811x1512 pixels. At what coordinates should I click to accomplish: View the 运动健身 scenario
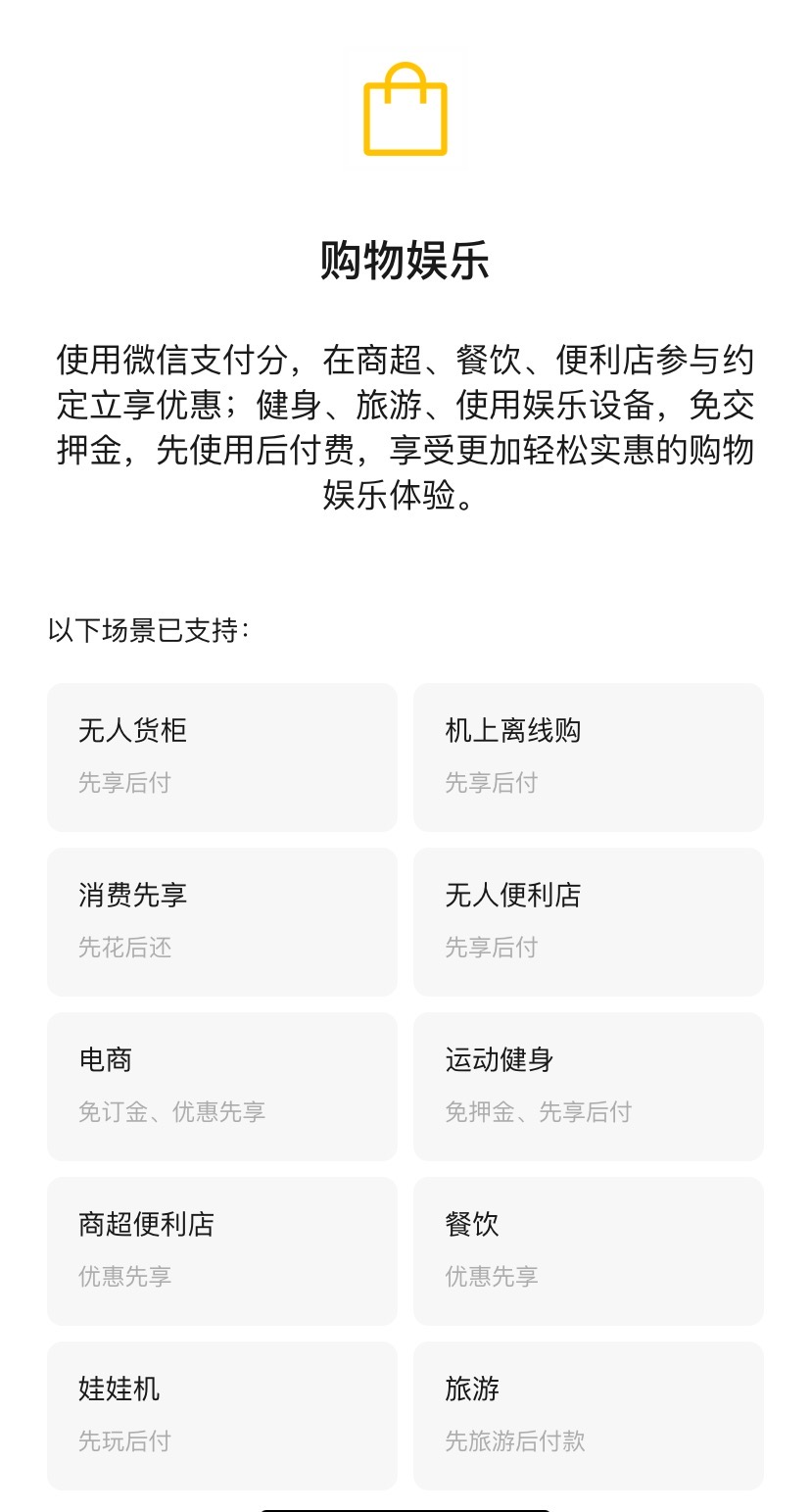tap(589, 1087)
